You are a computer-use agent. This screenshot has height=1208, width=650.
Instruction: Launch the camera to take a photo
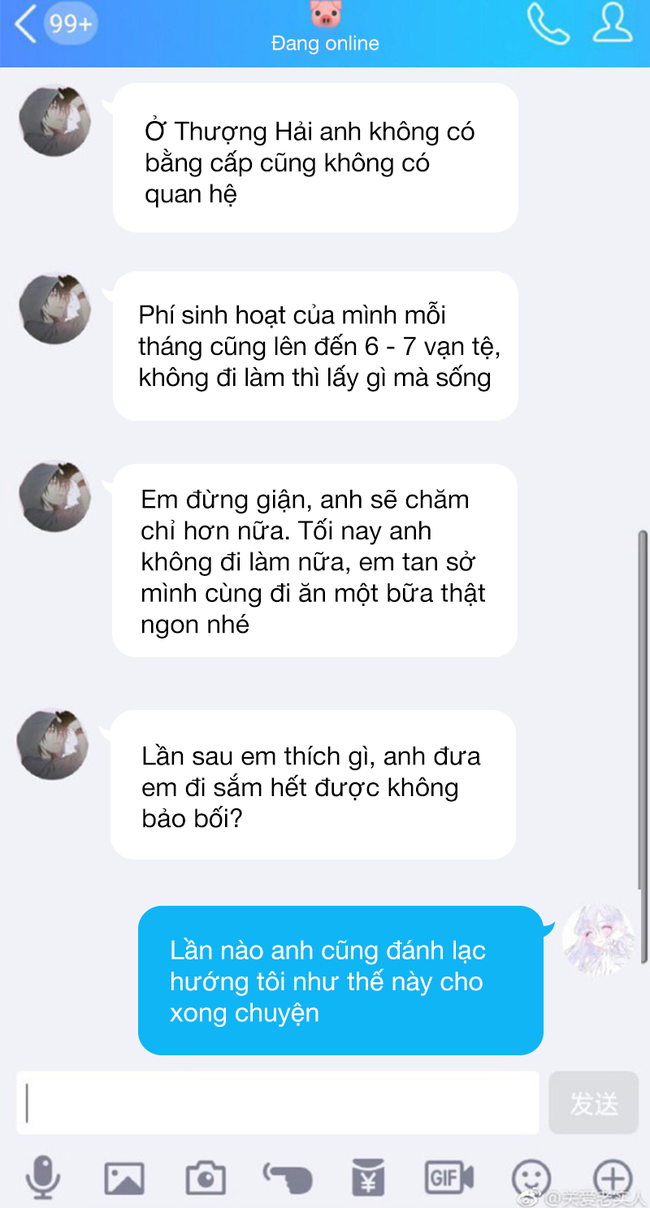coord(206,1178)
